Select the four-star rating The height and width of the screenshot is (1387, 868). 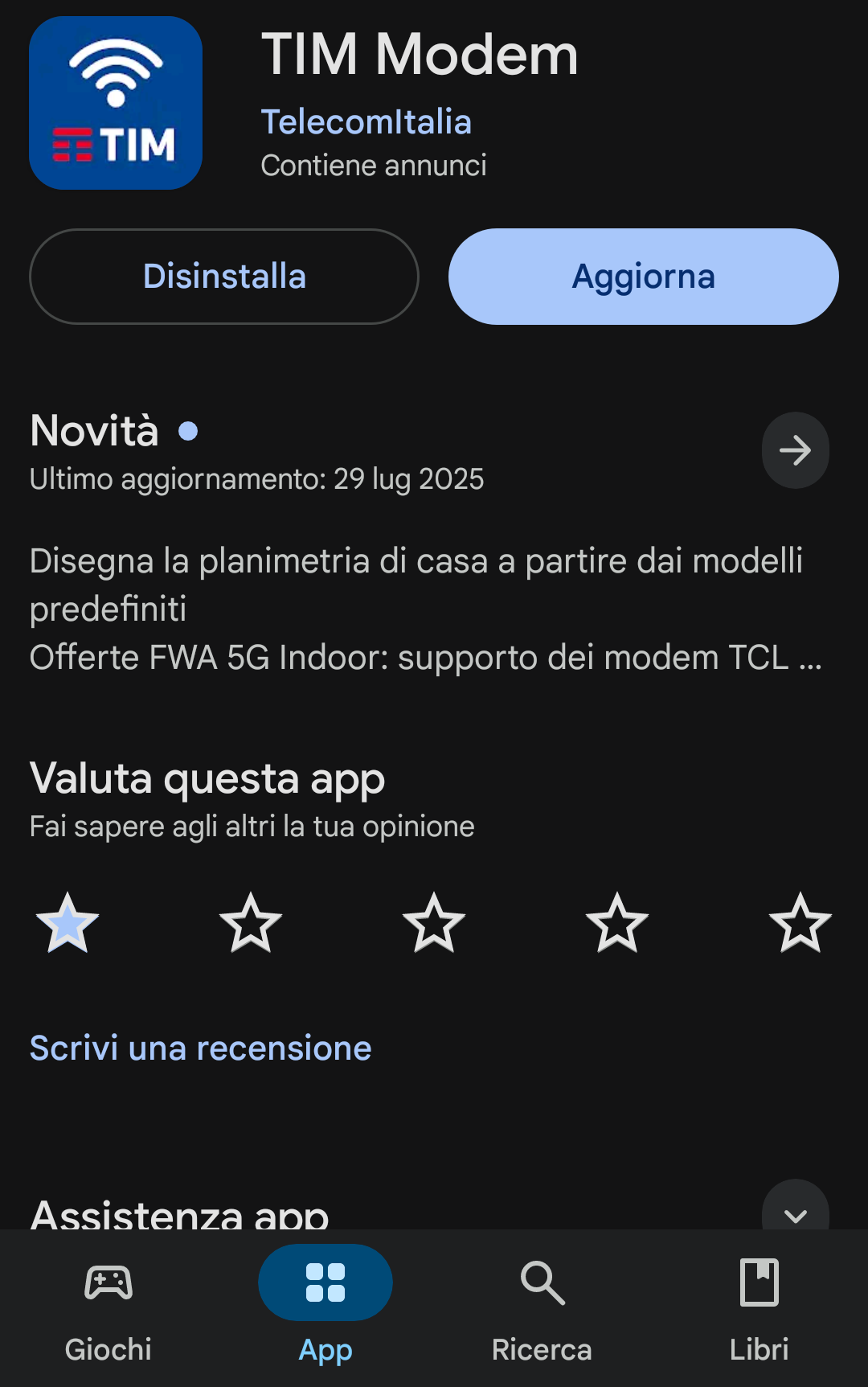pos(617,923)
